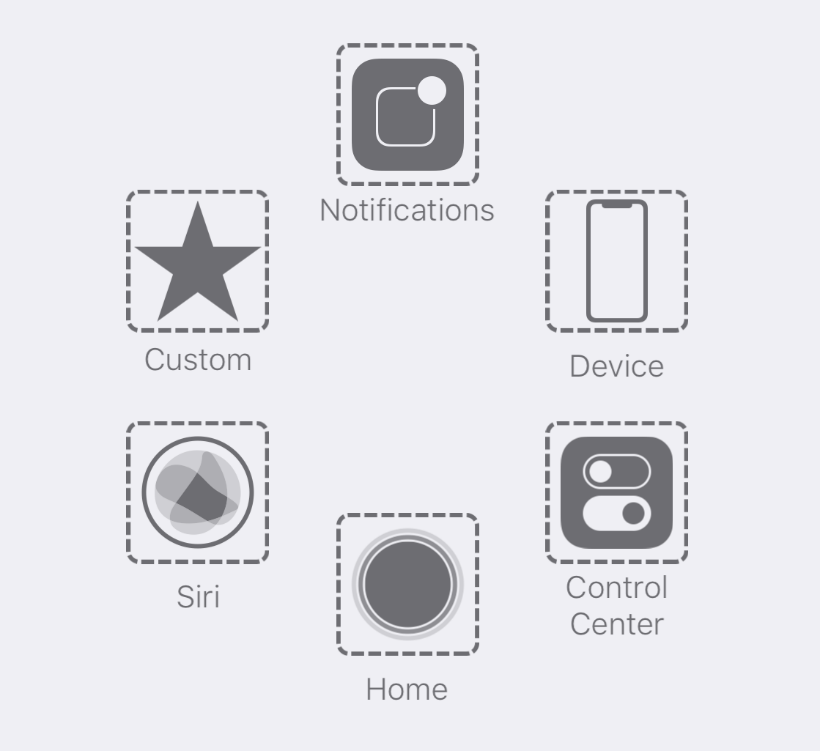The height and width of the screenshot is (751, 820).
Task: Choose the Device icon slot
Action: [616, 262]
